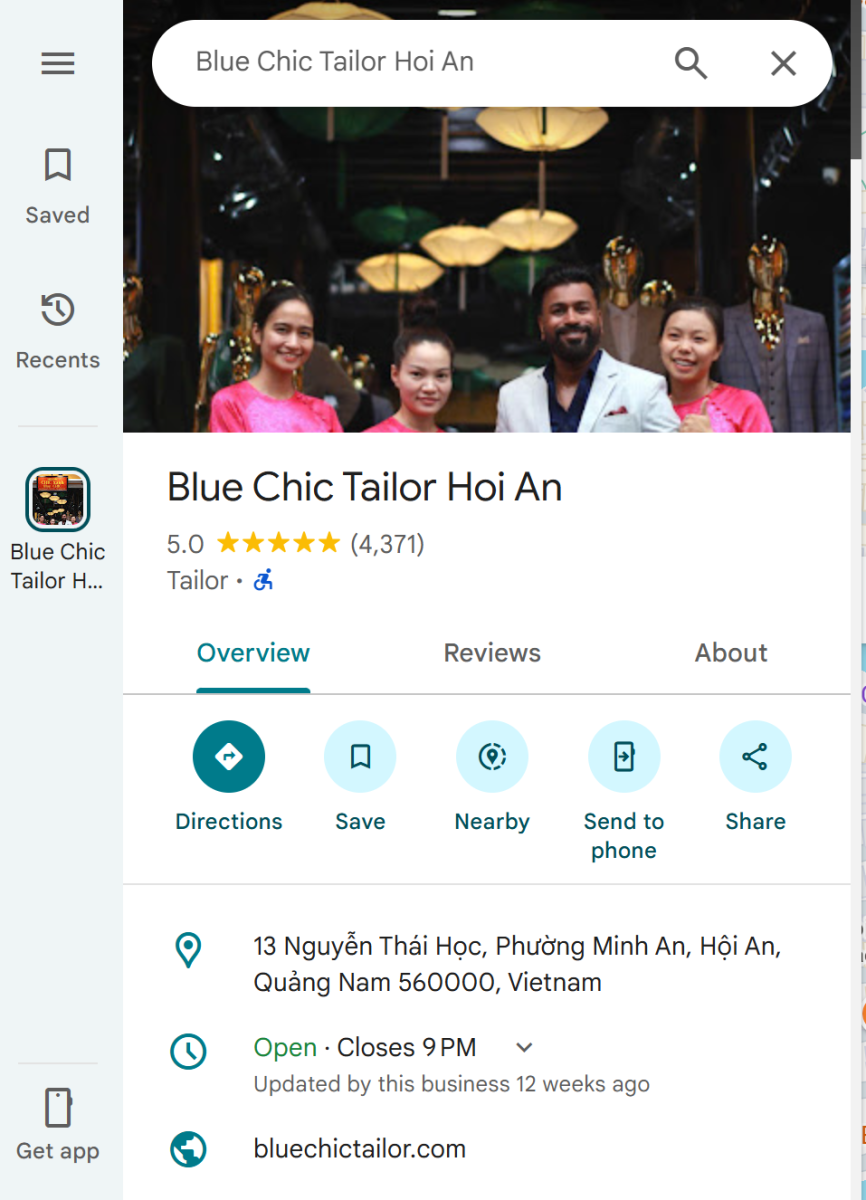Open Saved places
The image size is (866, 1200).
click(x=57, y=185)
